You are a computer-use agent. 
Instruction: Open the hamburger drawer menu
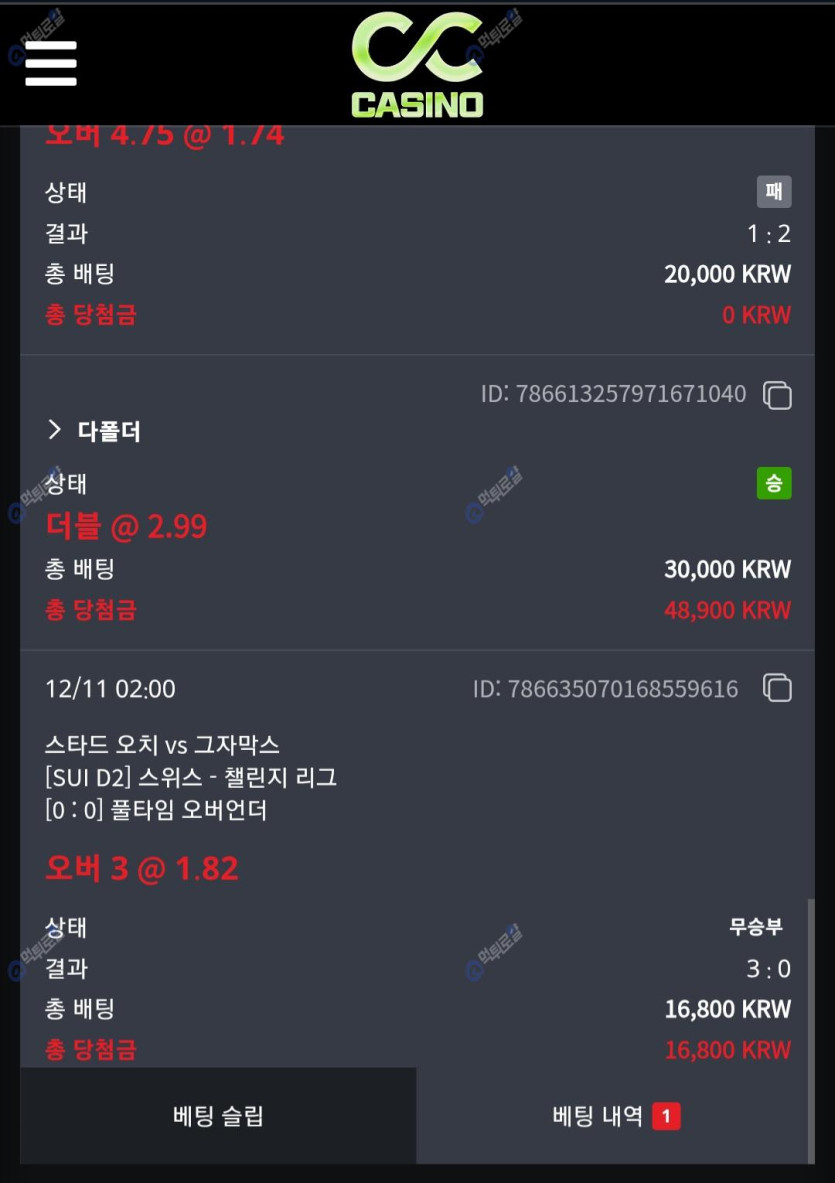click(x=51, y=64)
